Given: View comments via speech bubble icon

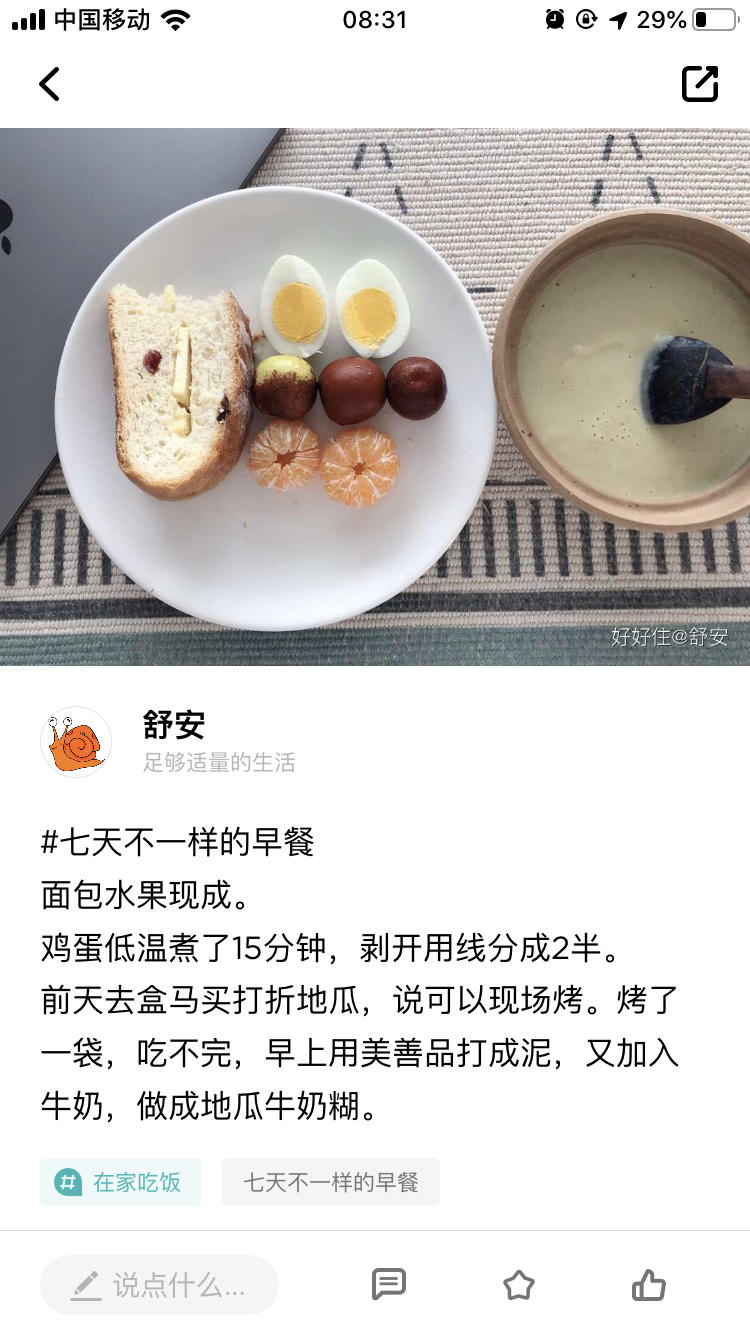Looking at the screenshot, I should coord(389,1285).
